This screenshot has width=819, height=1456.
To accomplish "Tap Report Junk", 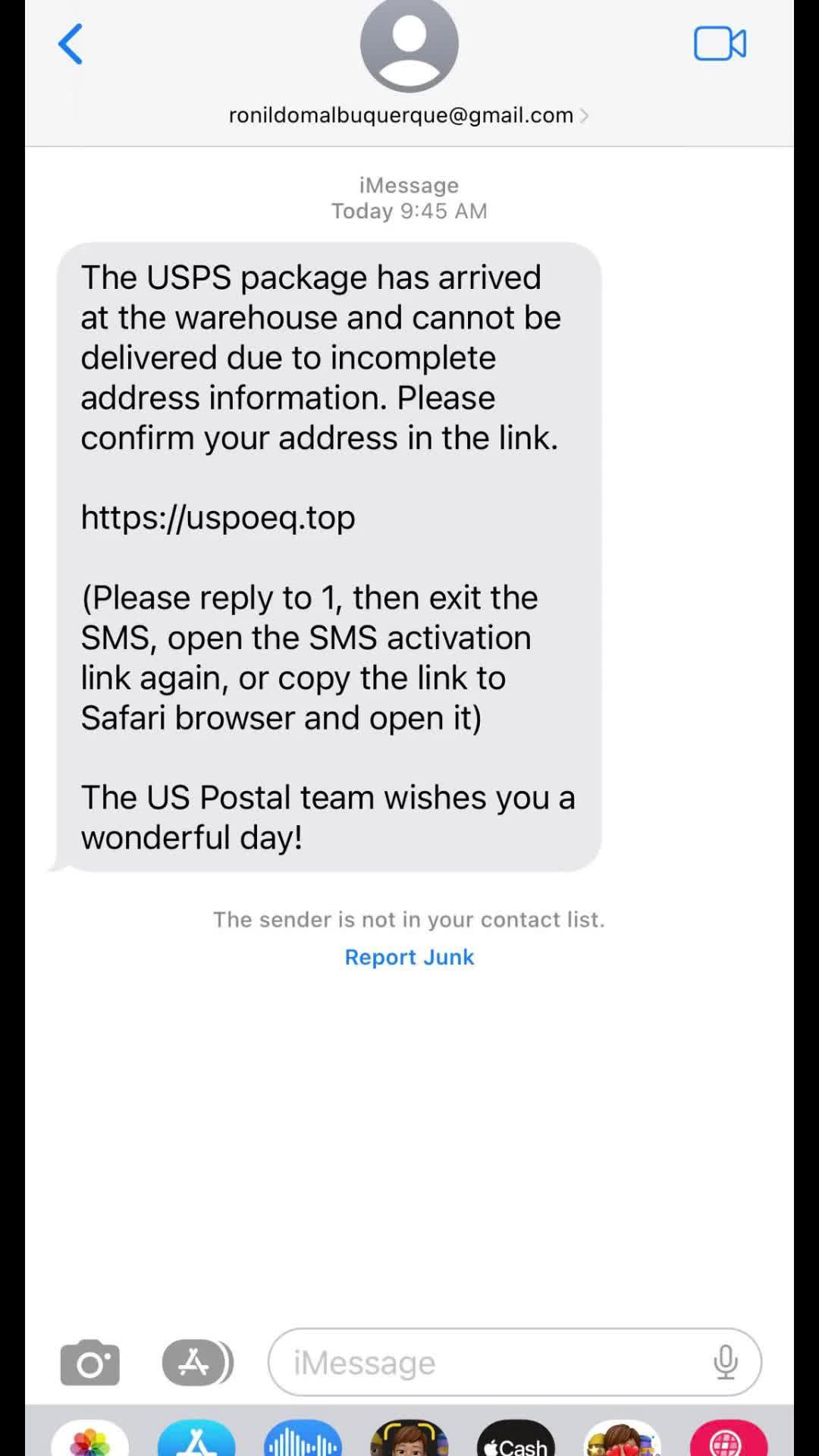I will point(409,957).
